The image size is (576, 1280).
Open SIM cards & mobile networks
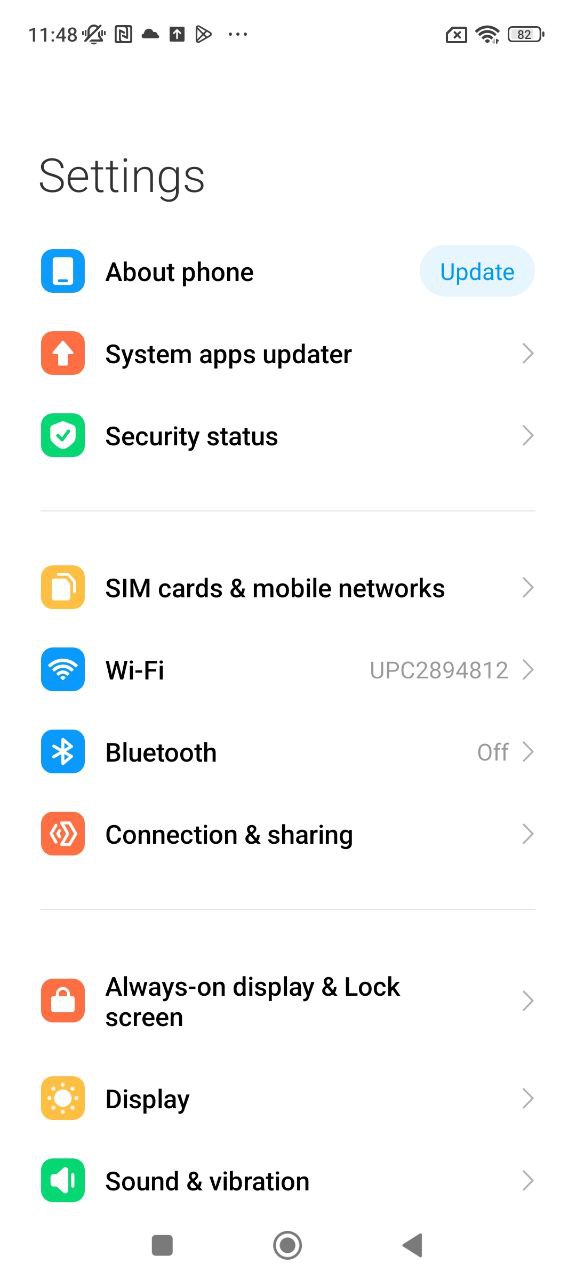tap(288, 588)
